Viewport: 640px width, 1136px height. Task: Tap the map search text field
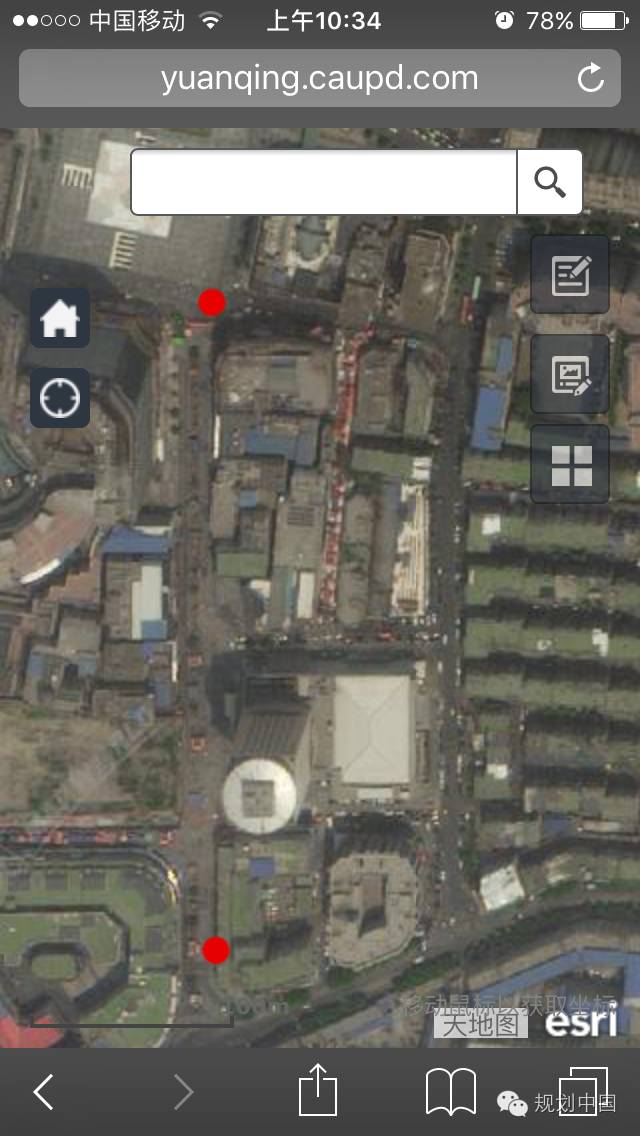point(323,182)
